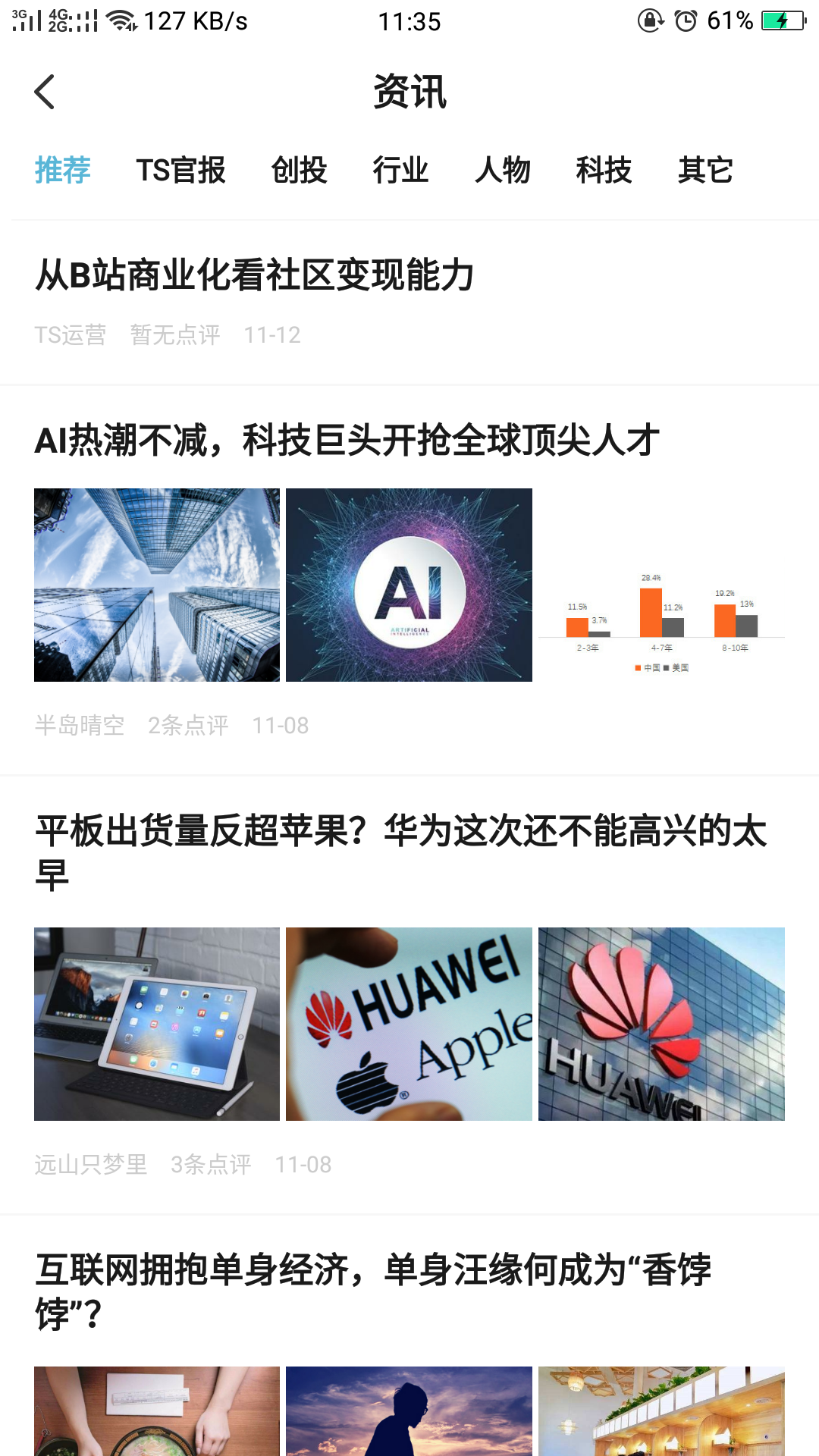Open article 从B站商业化看社区变现能力

255,275
